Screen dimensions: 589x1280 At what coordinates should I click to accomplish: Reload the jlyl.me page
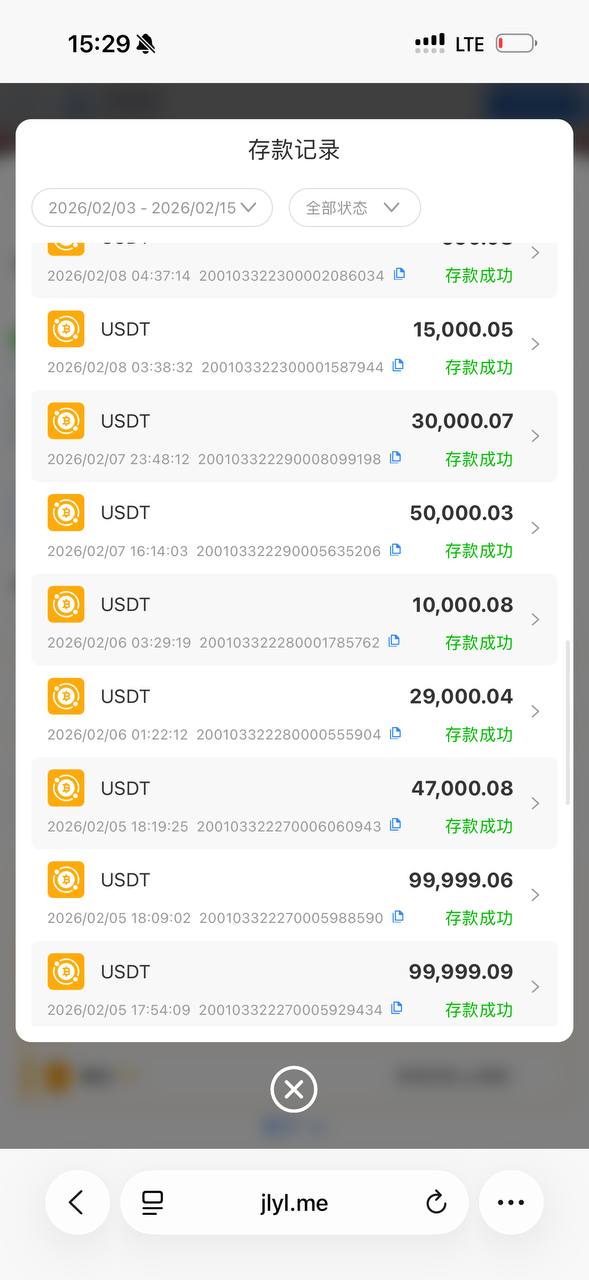click(436, 1203)
